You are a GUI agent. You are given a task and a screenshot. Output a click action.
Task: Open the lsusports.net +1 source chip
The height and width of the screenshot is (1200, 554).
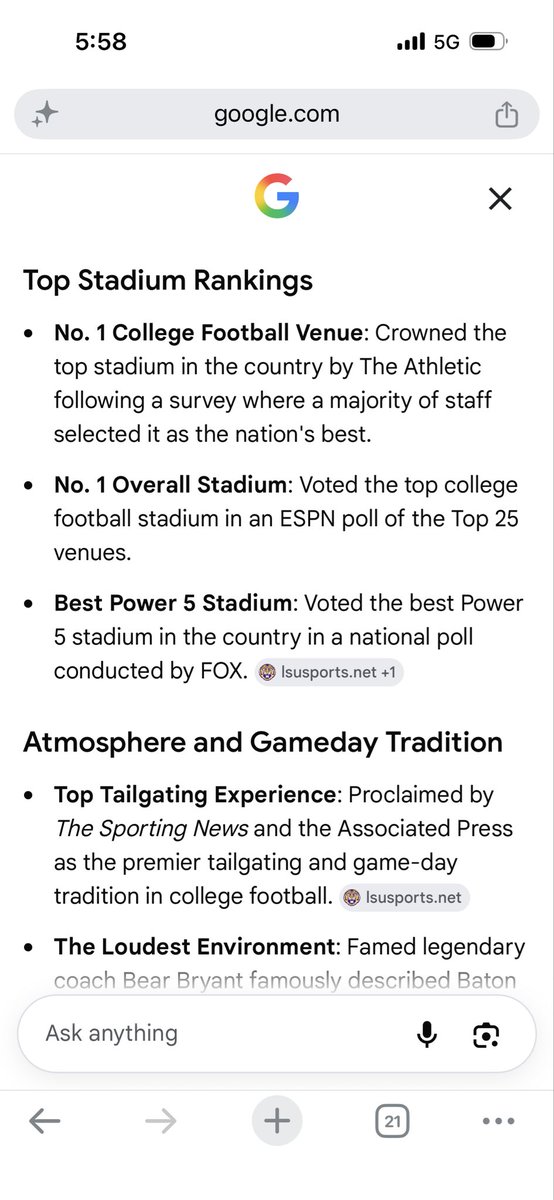tap(329, 672)
